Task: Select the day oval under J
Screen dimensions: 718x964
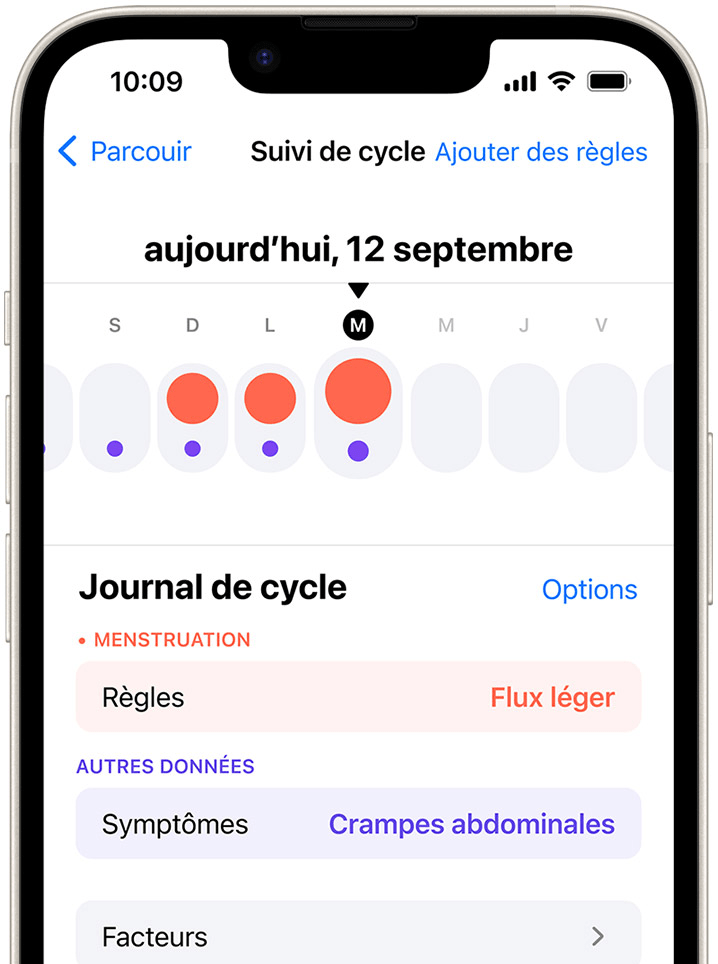Action: 524,417
